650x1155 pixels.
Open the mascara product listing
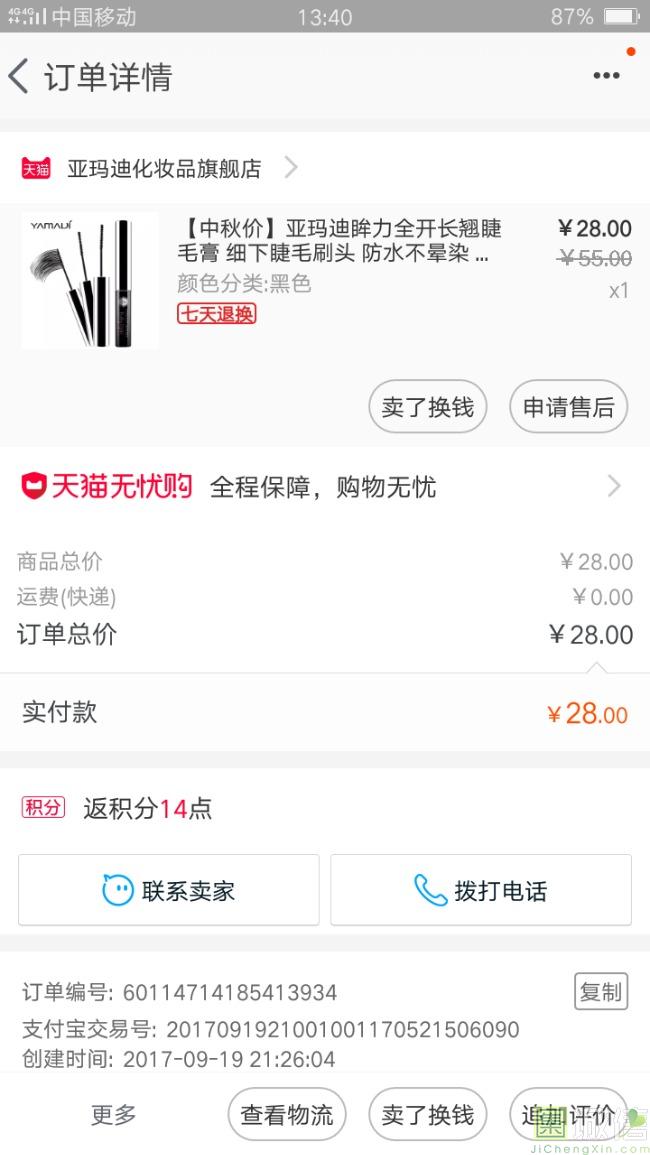point(338,241)
